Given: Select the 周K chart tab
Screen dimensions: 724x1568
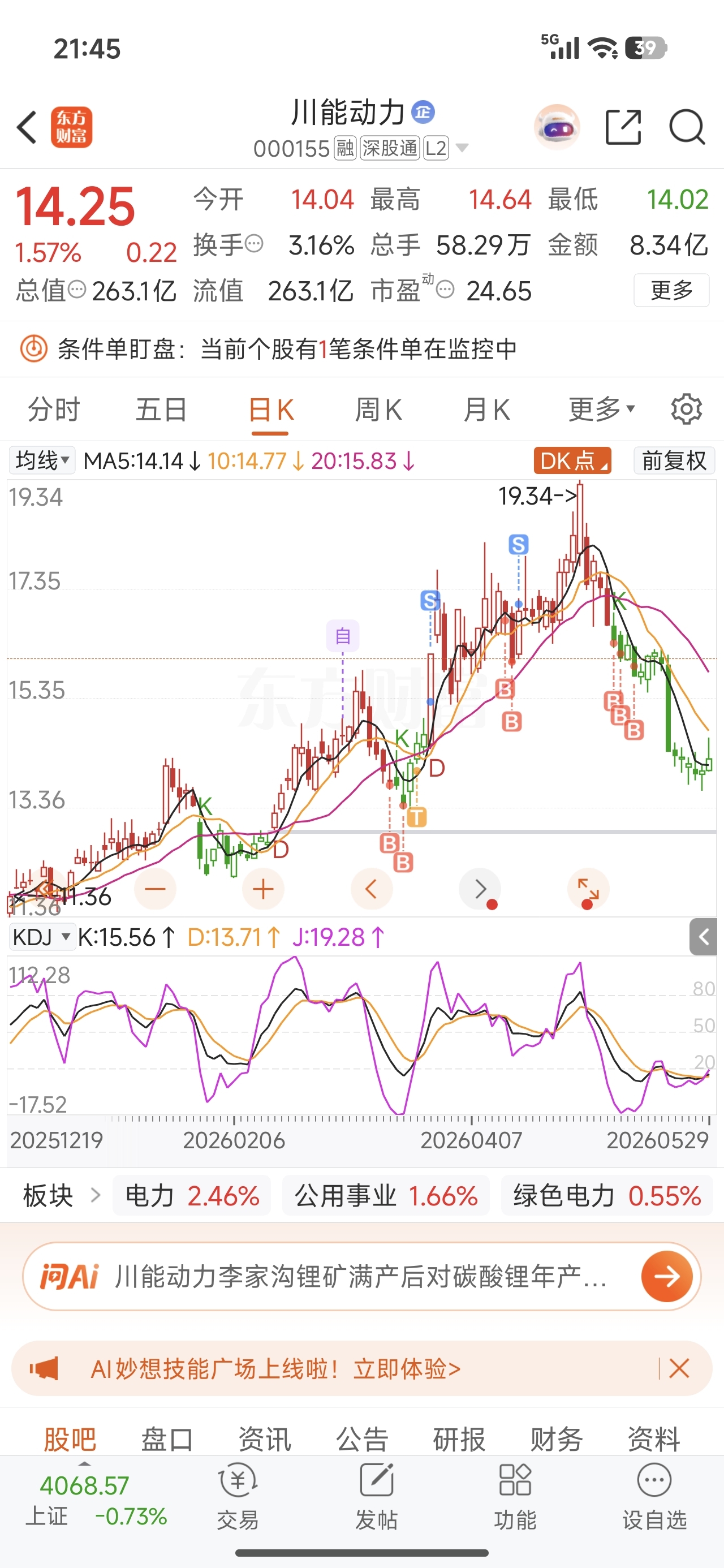Looking at the screenshot, I should coord(378,409).
